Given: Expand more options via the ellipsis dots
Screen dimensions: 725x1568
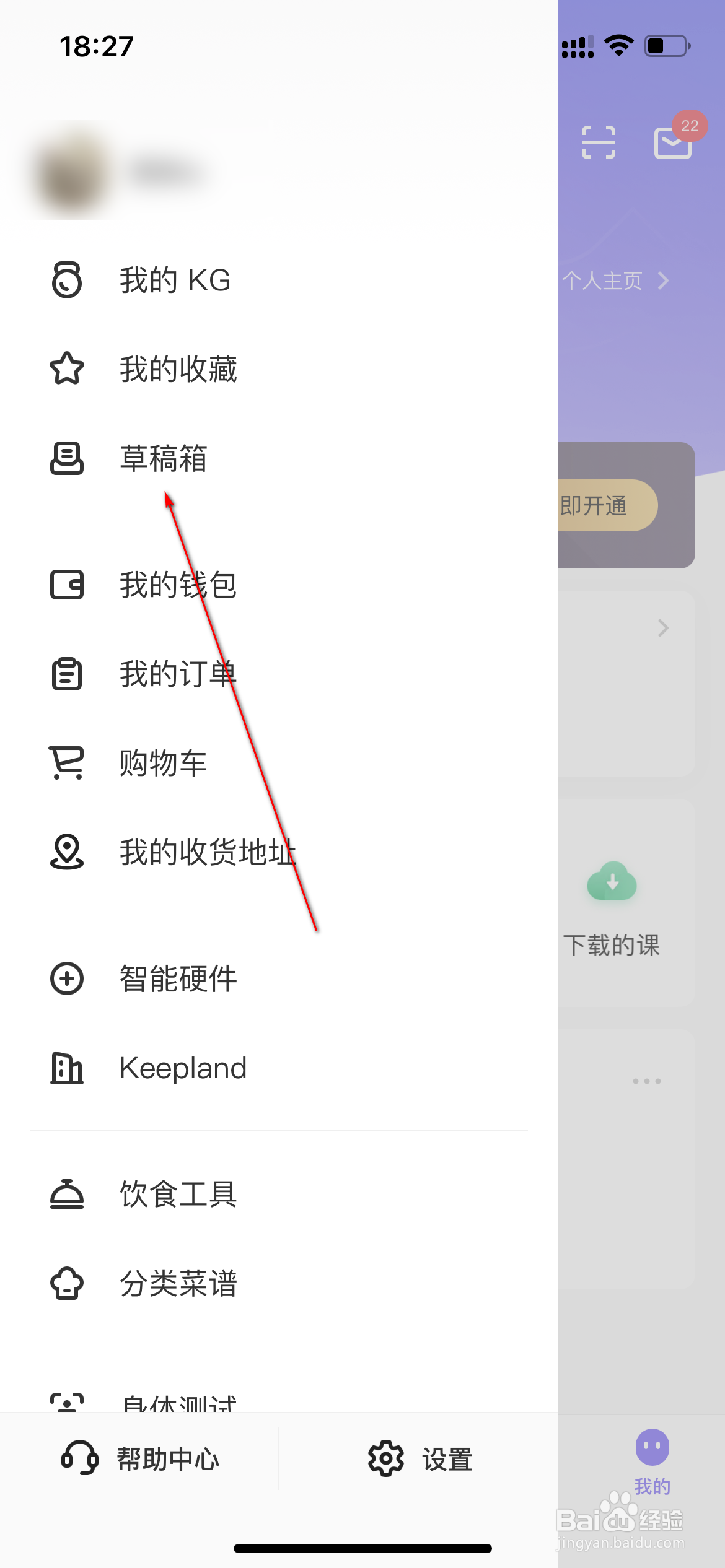Looking at the screenshot, I should click(x=646, y=1080).
